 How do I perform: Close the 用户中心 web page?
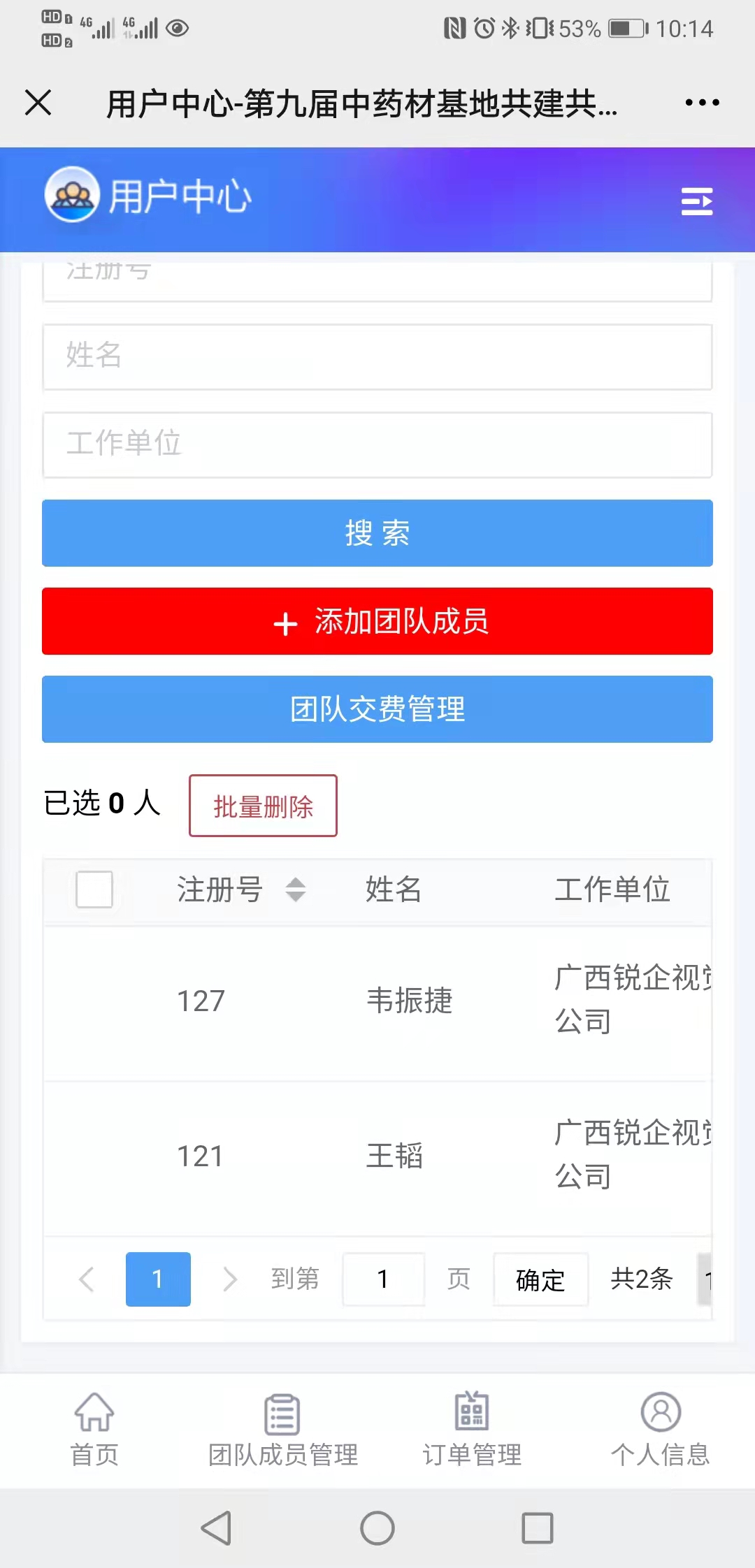38,103
